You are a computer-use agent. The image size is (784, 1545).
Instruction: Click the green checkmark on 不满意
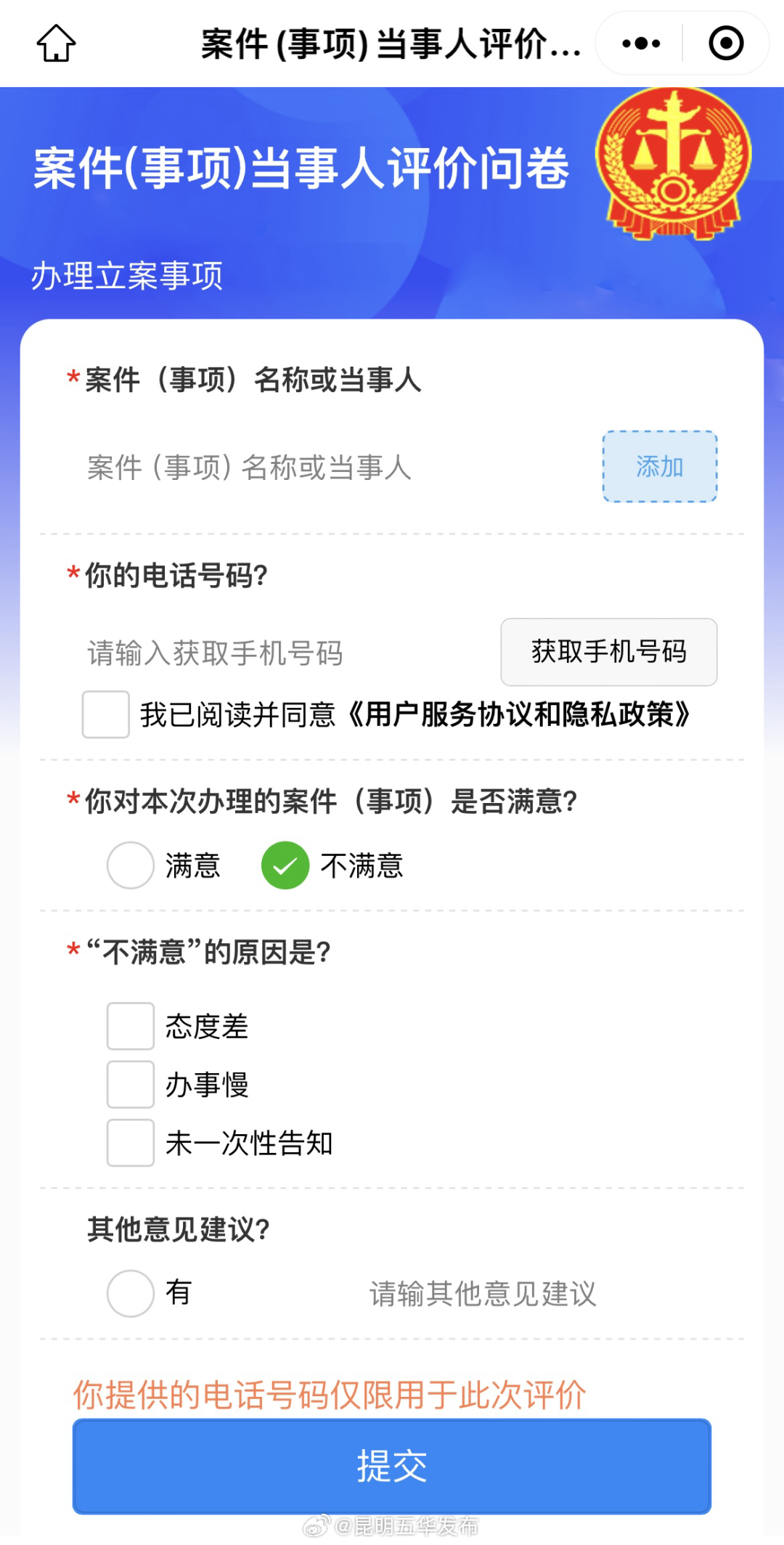pos(285,865)
